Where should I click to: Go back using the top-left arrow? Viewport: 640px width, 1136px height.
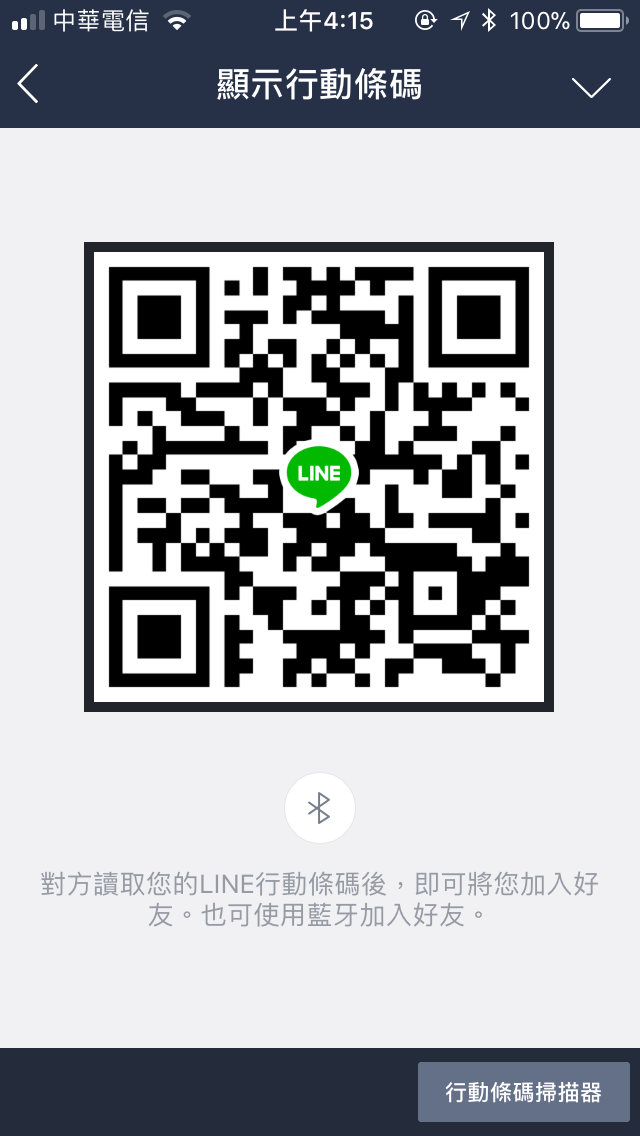28,85
